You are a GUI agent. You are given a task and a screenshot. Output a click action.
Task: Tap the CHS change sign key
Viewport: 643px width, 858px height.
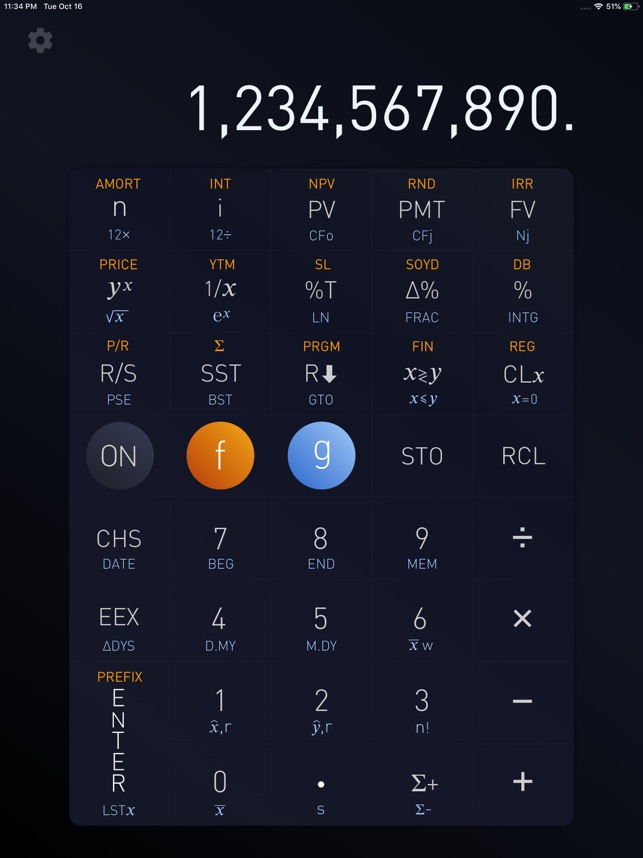pos(119,539)
